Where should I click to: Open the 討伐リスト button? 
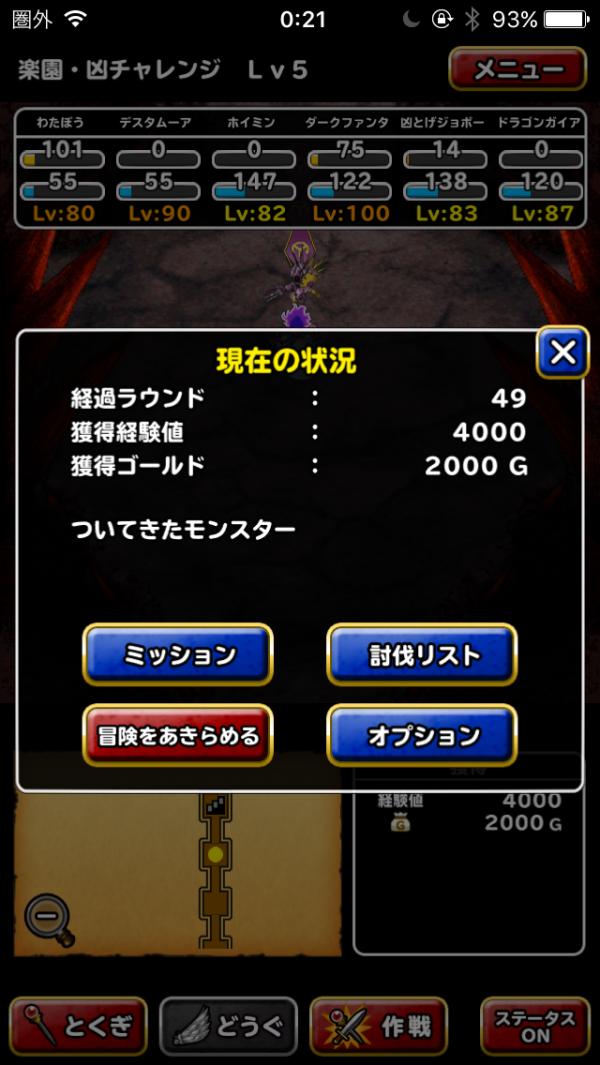click(x=422, y=655)
